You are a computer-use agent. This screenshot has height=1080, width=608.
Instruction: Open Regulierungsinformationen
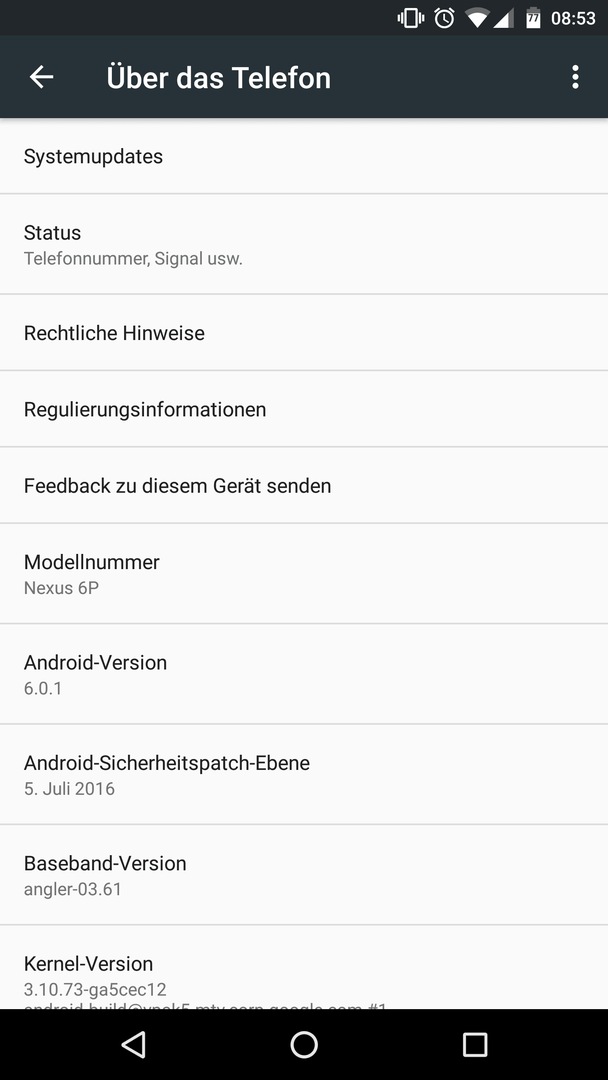pos(304,409)
